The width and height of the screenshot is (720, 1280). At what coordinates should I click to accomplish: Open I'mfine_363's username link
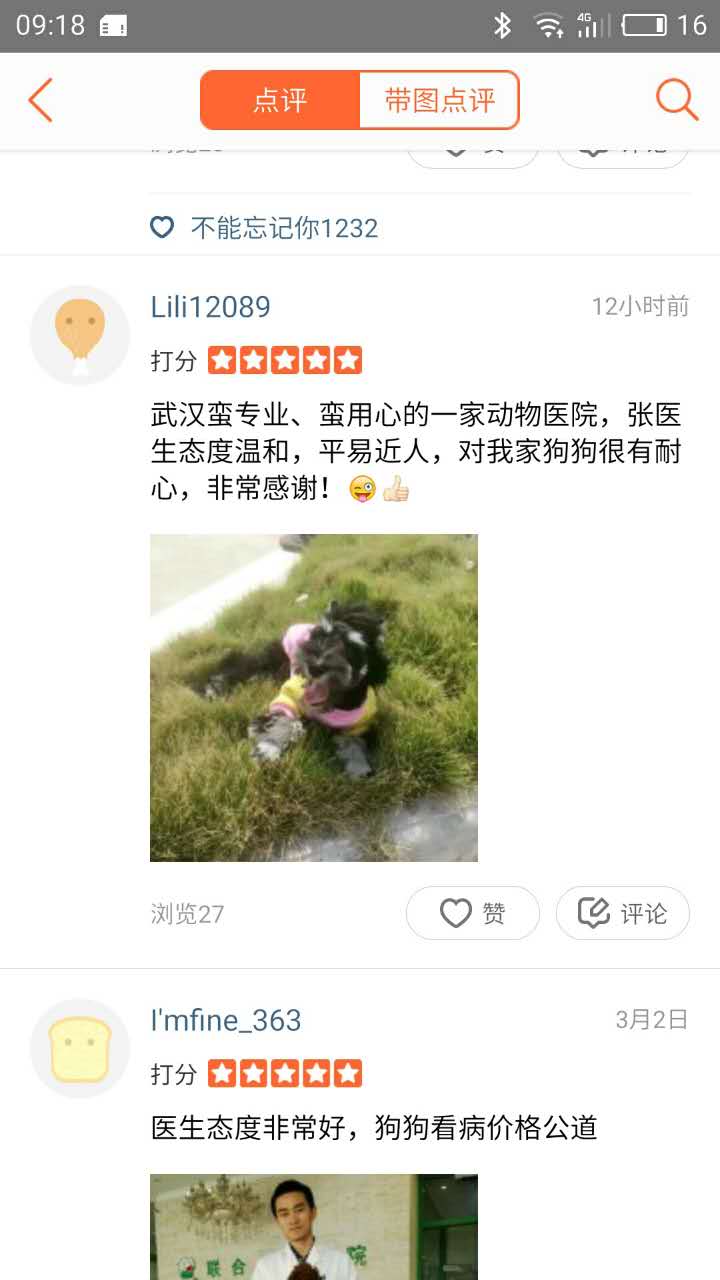point(226,1021)
